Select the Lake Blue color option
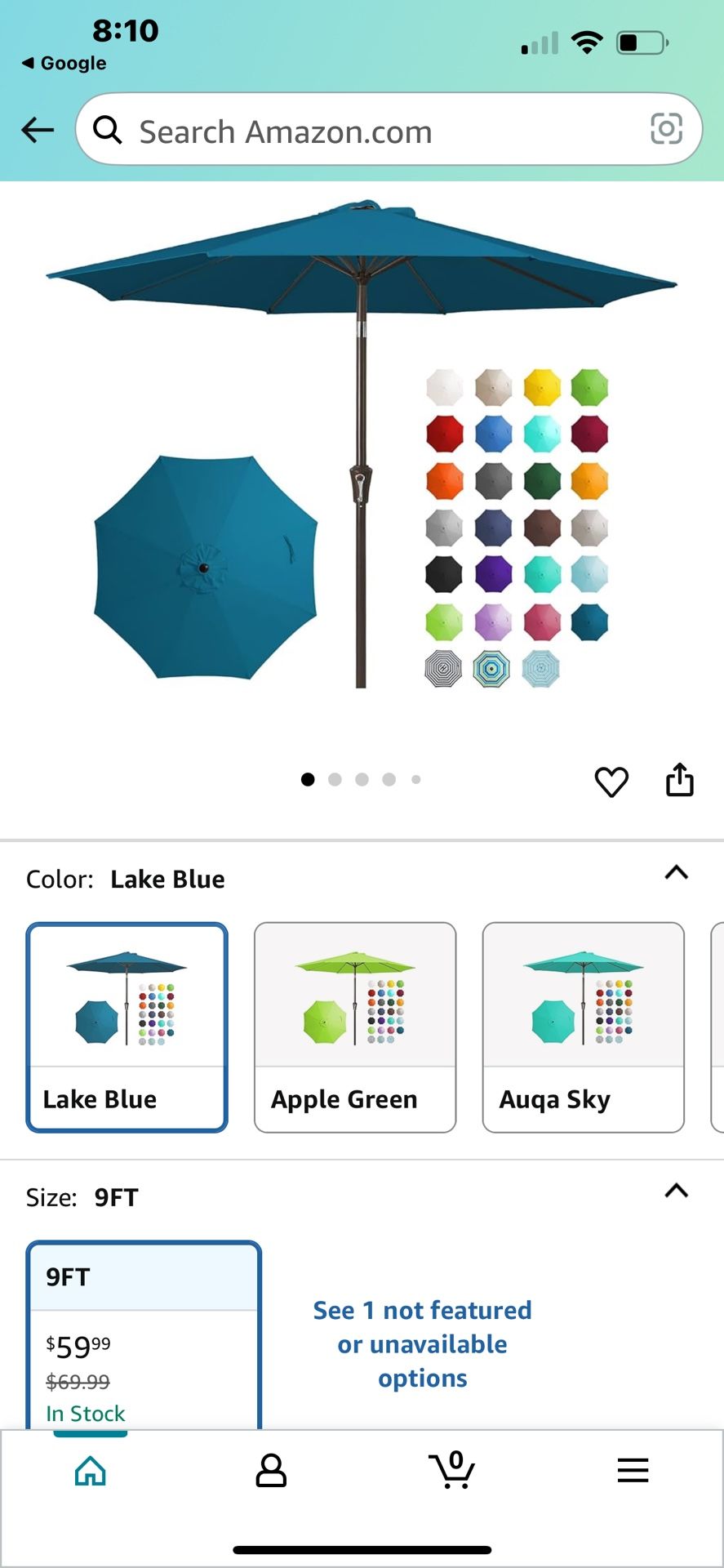Screen dimensions: 724x1568 (x=127, y=1027)
